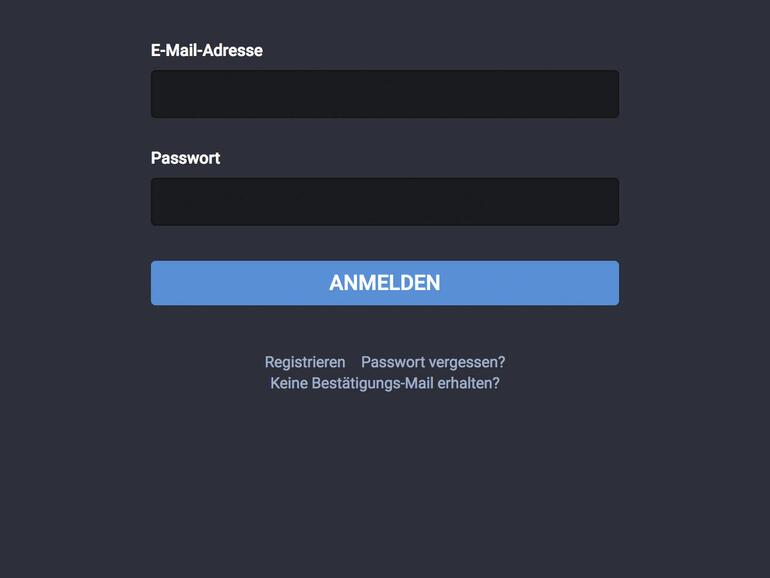Select the Passwort input field
The width and height of the screenshot is (770, 578).
(384, 202)
